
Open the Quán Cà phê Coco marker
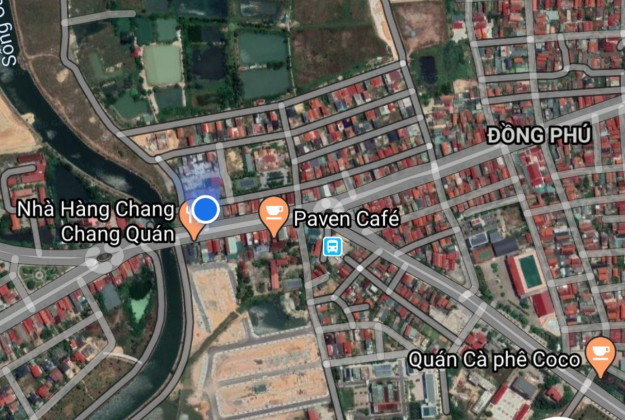pyautogui.click(x=600, y=355)
